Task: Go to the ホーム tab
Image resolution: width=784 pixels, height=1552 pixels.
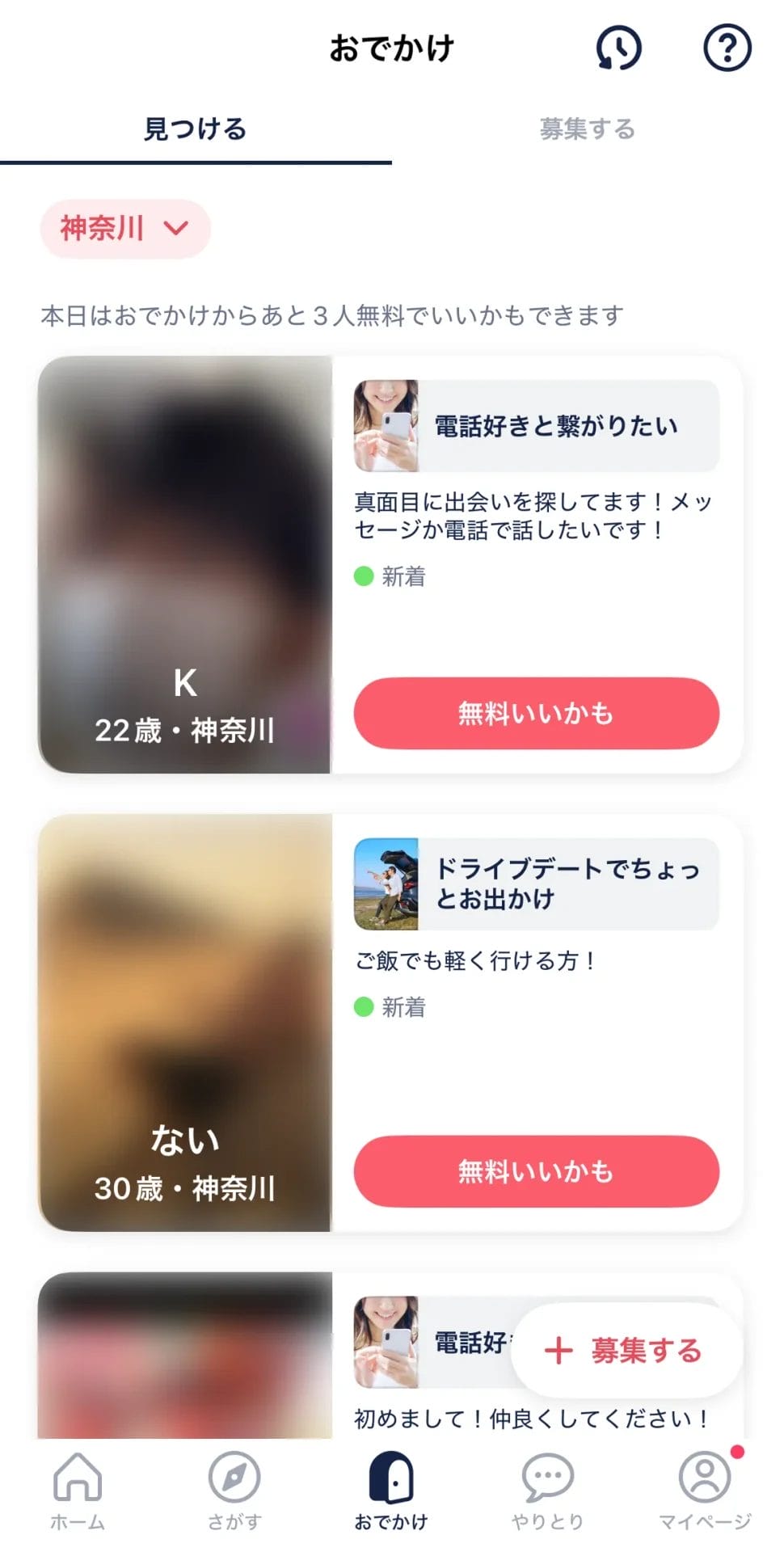Action: (x=78, y=1491)
